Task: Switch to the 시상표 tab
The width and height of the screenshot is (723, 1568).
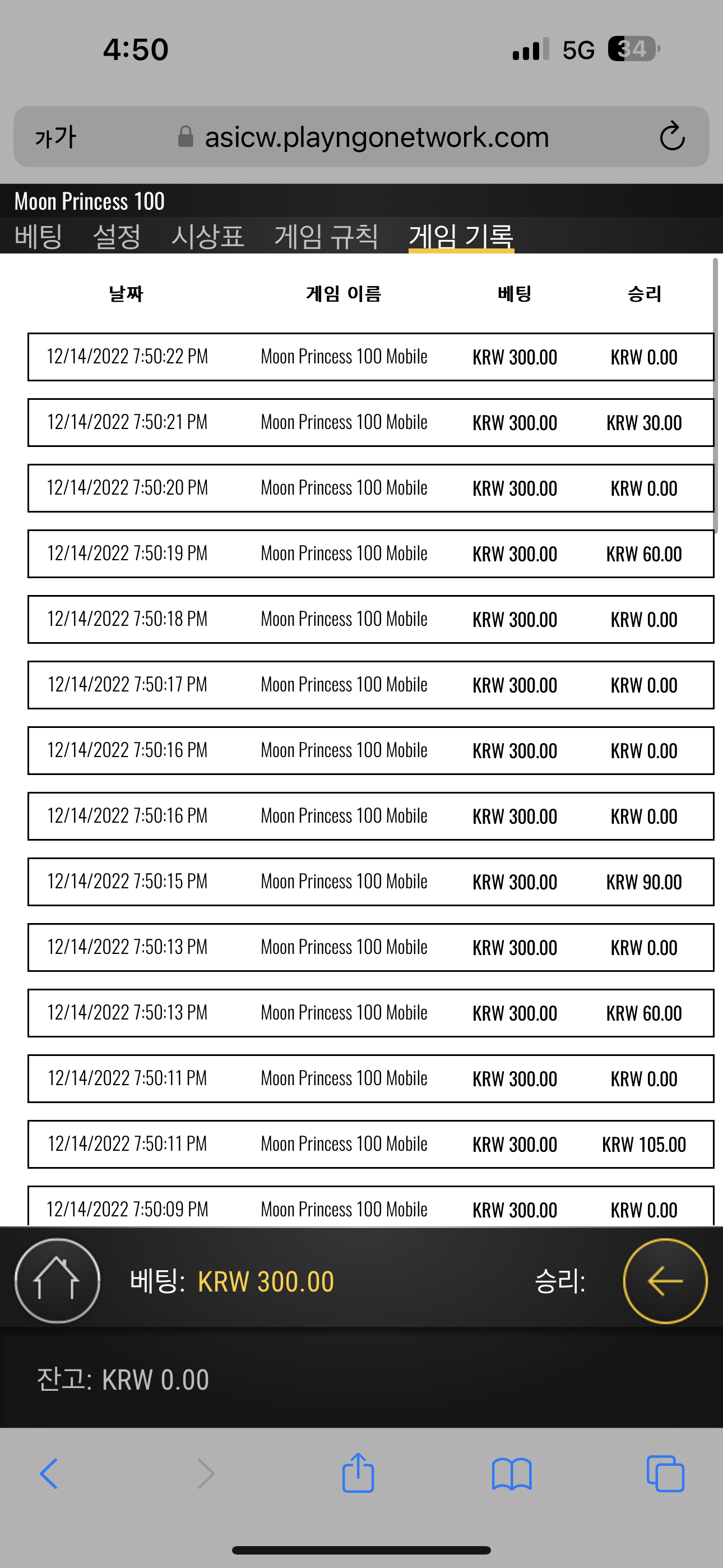Action: (x=207, y=236)
